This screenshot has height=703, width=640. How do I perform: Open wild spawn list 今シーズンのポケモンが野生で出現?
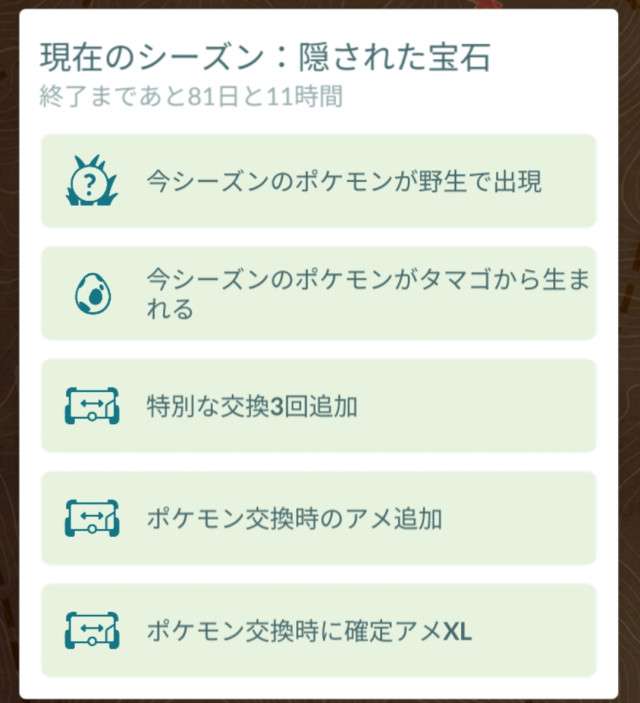click(318, 182)
